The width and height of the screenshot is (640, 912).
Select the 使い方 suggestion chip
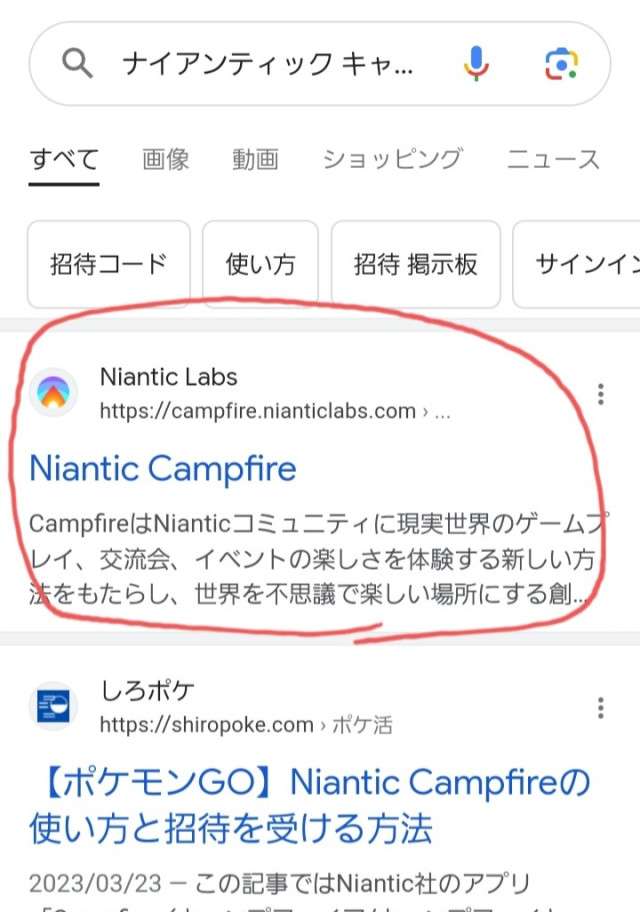(x=260, y=264)
